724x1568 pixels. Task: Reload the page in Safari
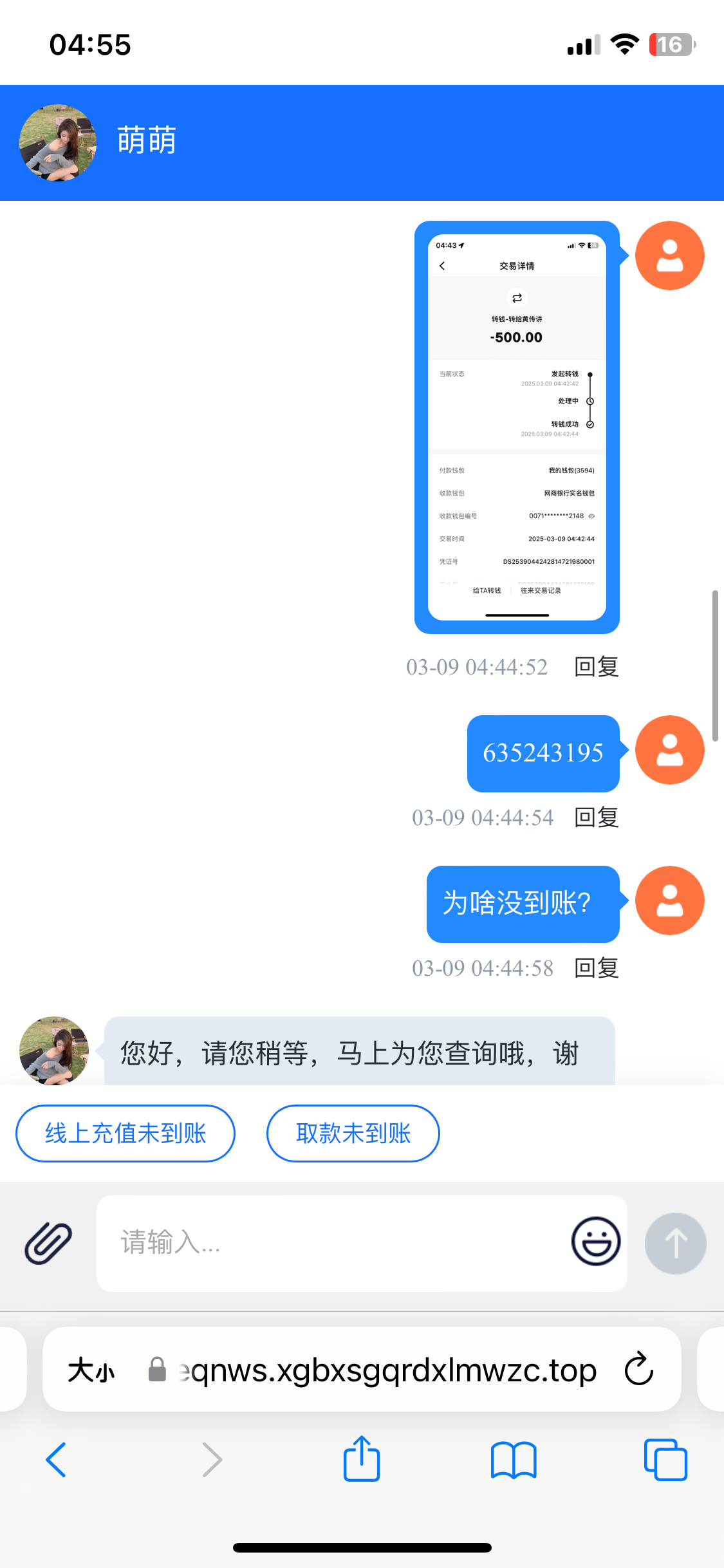(x=639, y=1369)
